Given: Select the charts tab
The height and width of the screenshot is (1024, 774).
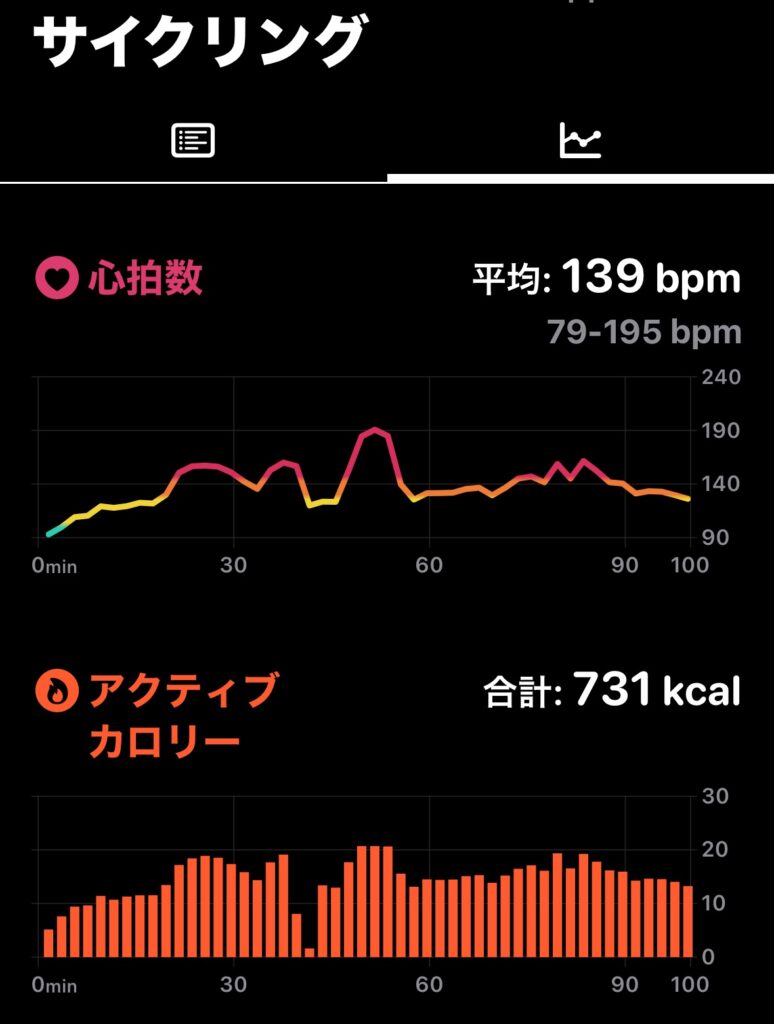Looking at the screenshot, I should tap(580, 140).
